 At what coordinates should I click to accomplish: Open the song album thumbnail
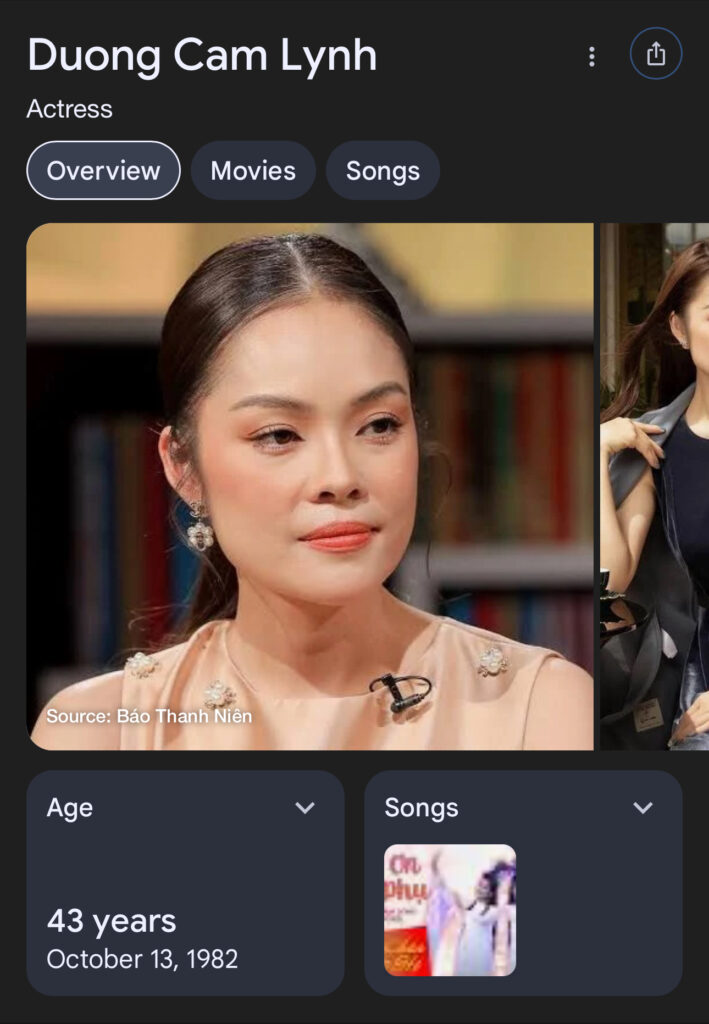(x=450, y=910)
